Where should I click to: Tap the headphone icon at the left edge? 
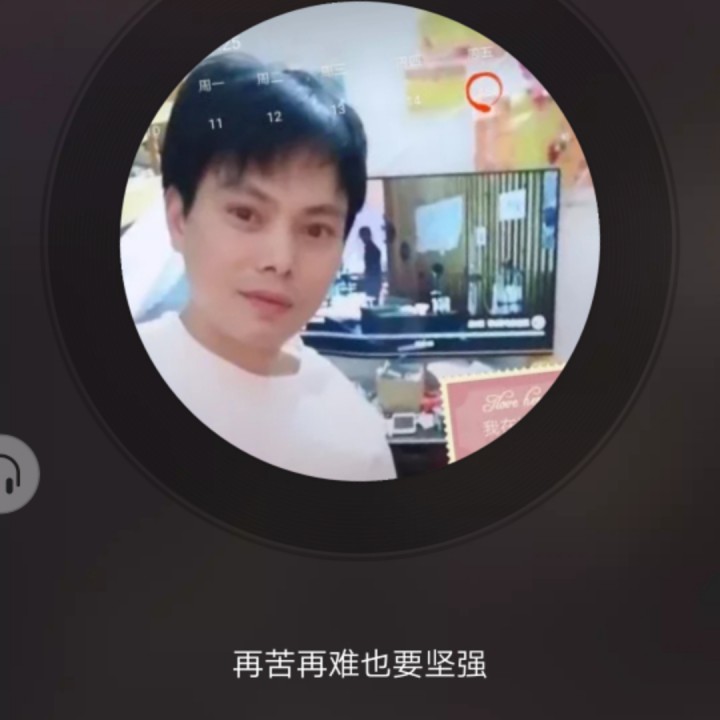(x=14, y=473)
